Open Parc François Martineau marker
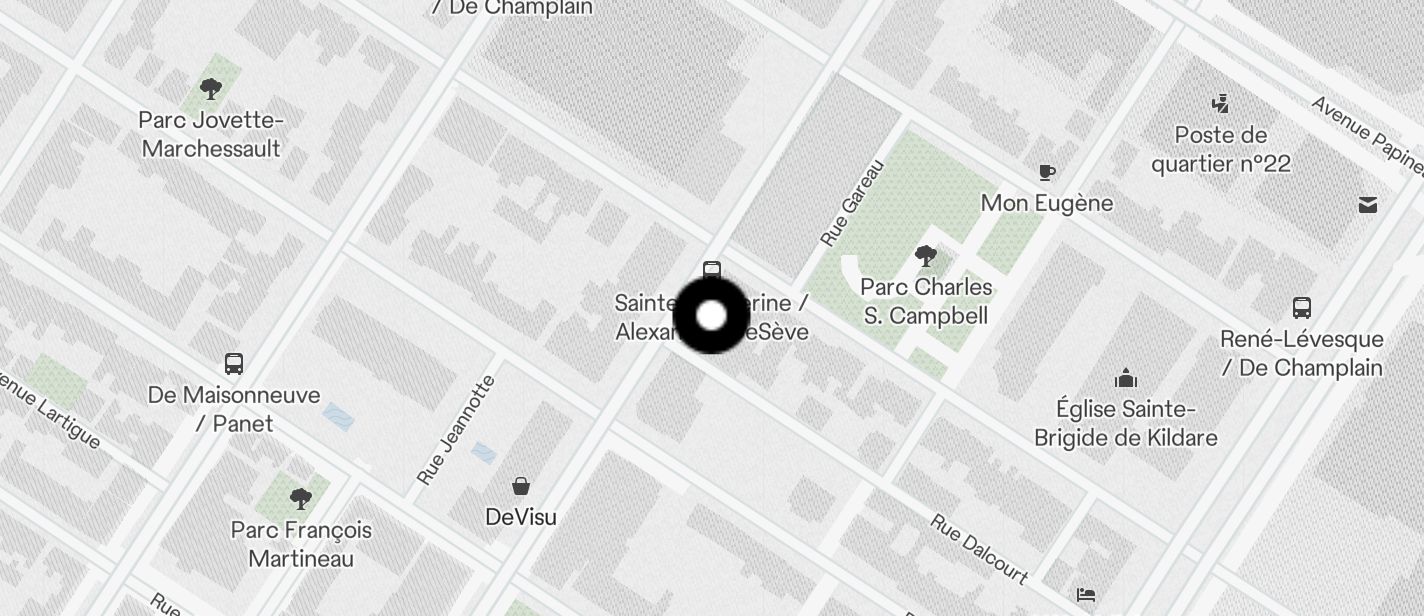 point(300,499)
